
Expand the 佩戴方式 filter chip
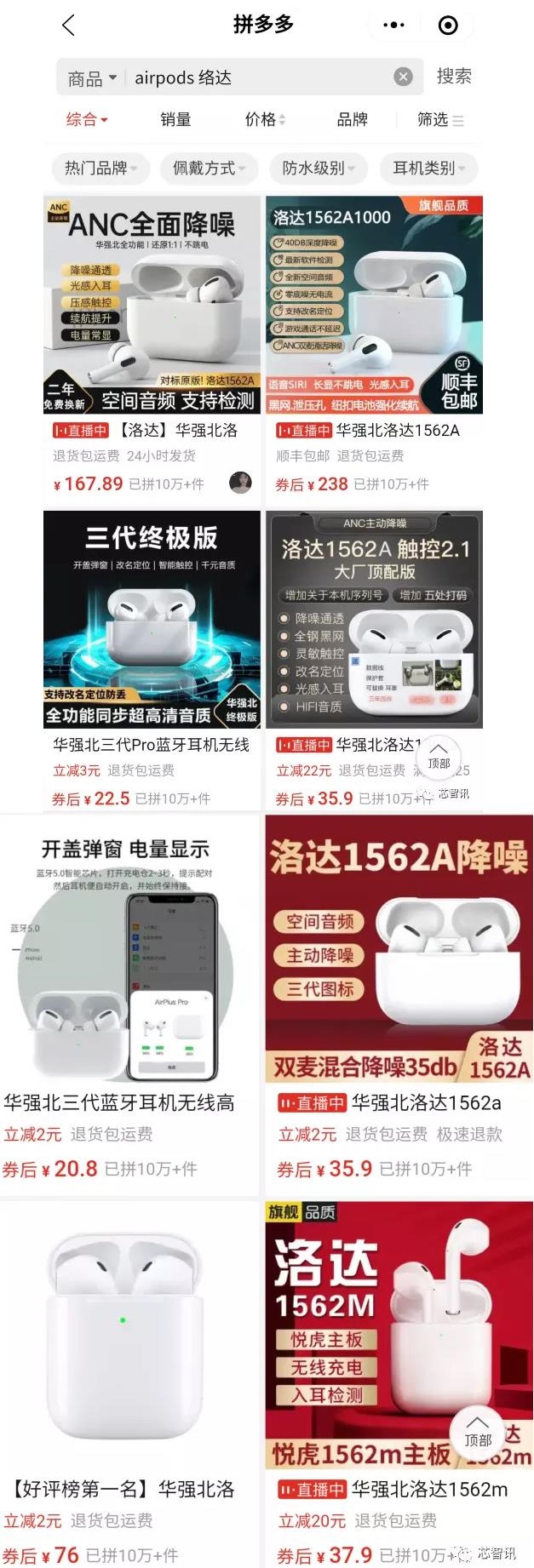coord(209,169)
